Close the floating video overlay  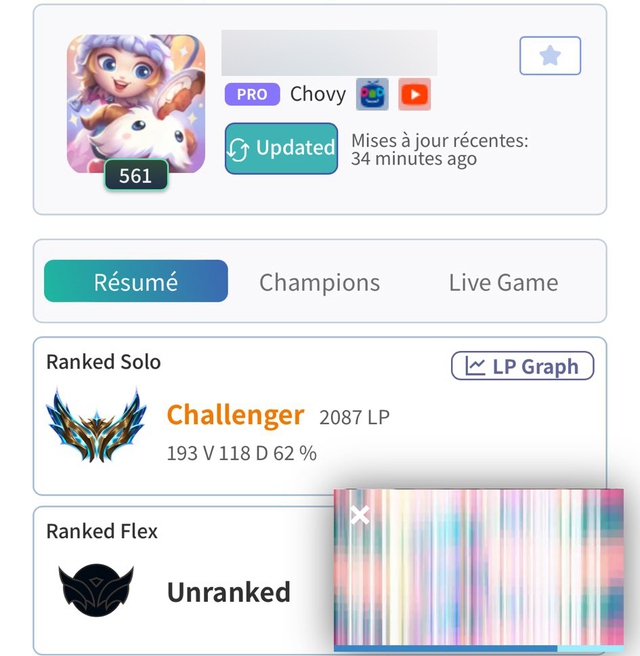(x=360, y=515)
